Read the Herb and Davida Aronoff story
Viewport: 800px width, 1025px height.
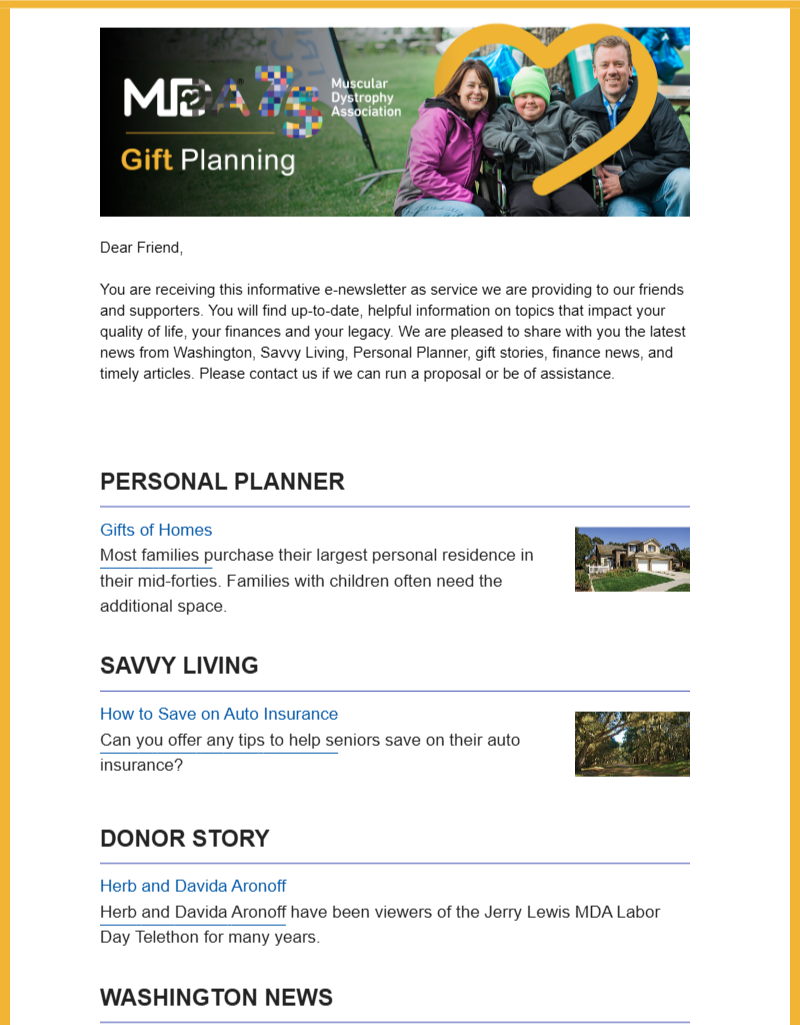[193, 886]
